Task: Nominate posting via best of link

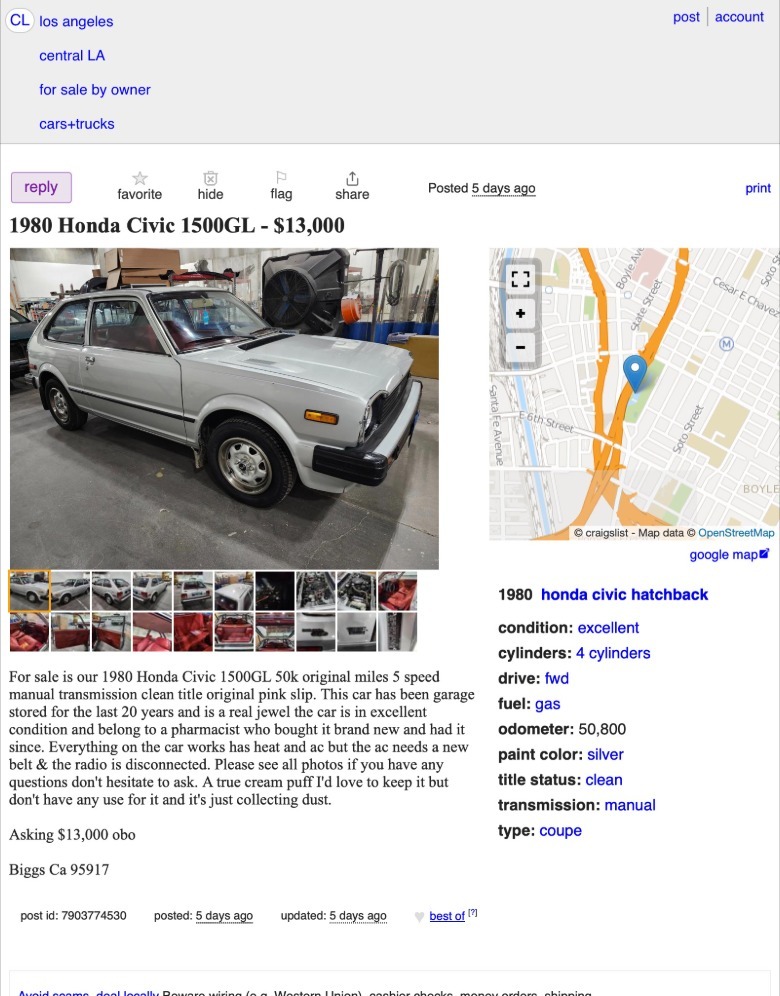Action: [x=447, y=916]
